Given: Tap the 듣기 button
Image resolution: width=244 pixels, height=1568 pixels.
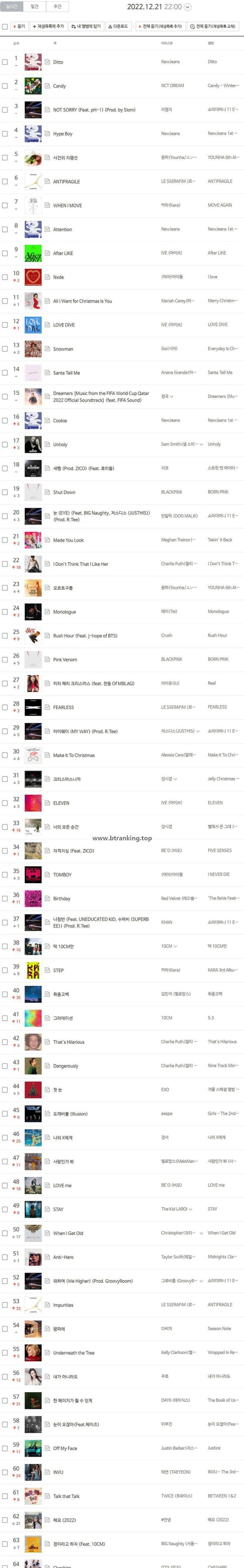Looking at the screenshot, I should 20,27.
